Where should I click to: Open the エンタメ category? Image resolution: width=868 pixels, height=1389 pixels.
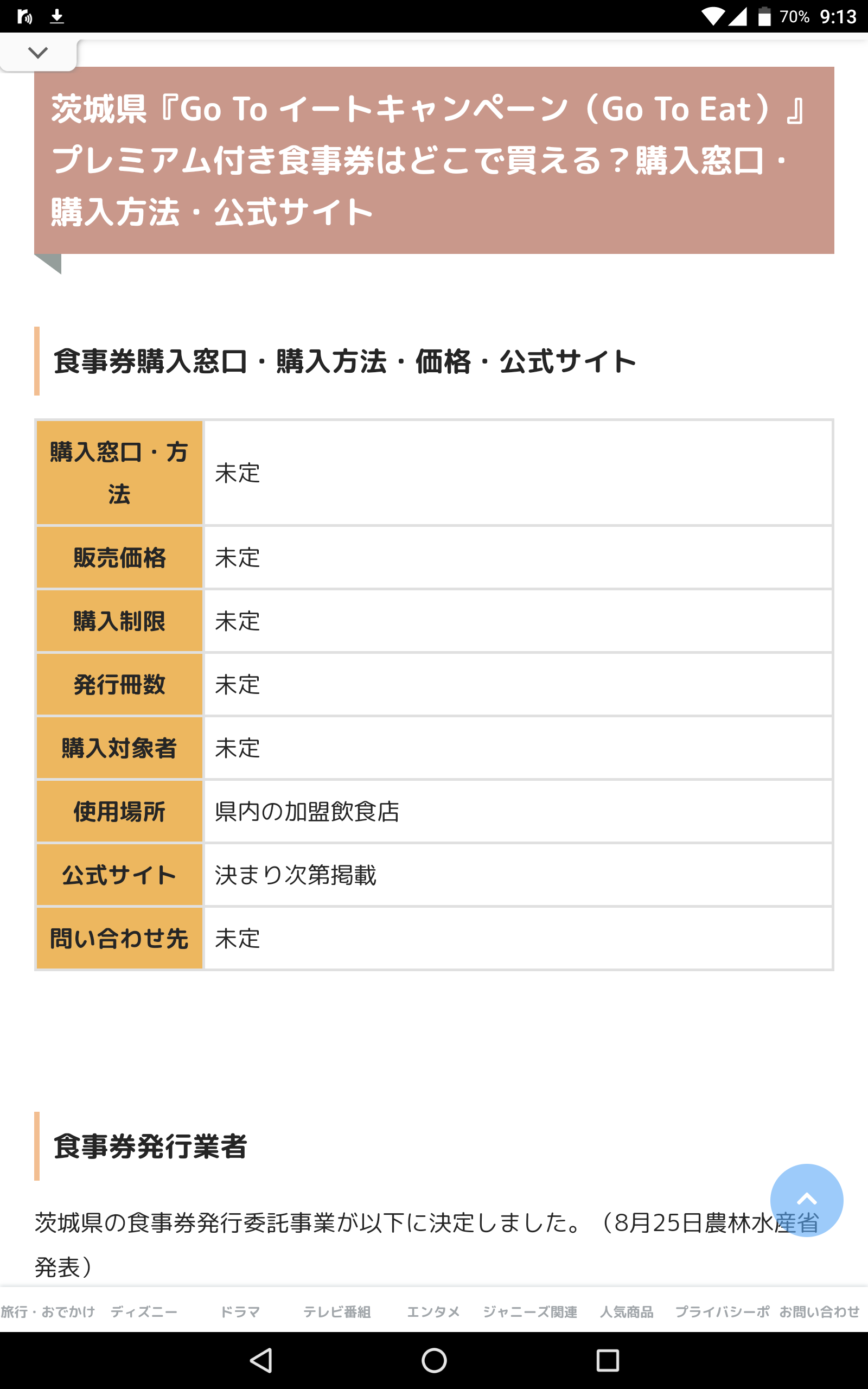433,1311
